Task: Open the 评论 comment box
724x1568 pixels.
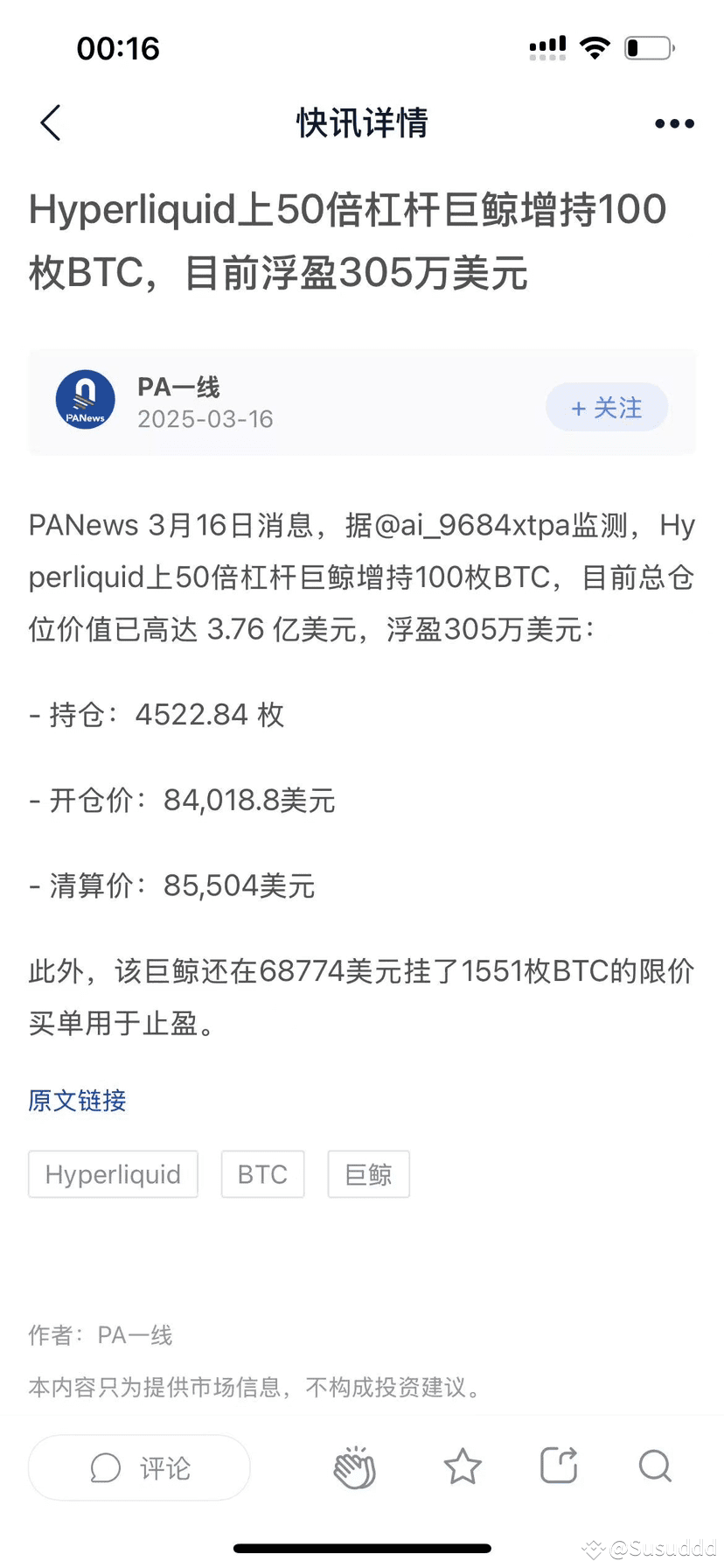Action: (x=139, y=1467)
